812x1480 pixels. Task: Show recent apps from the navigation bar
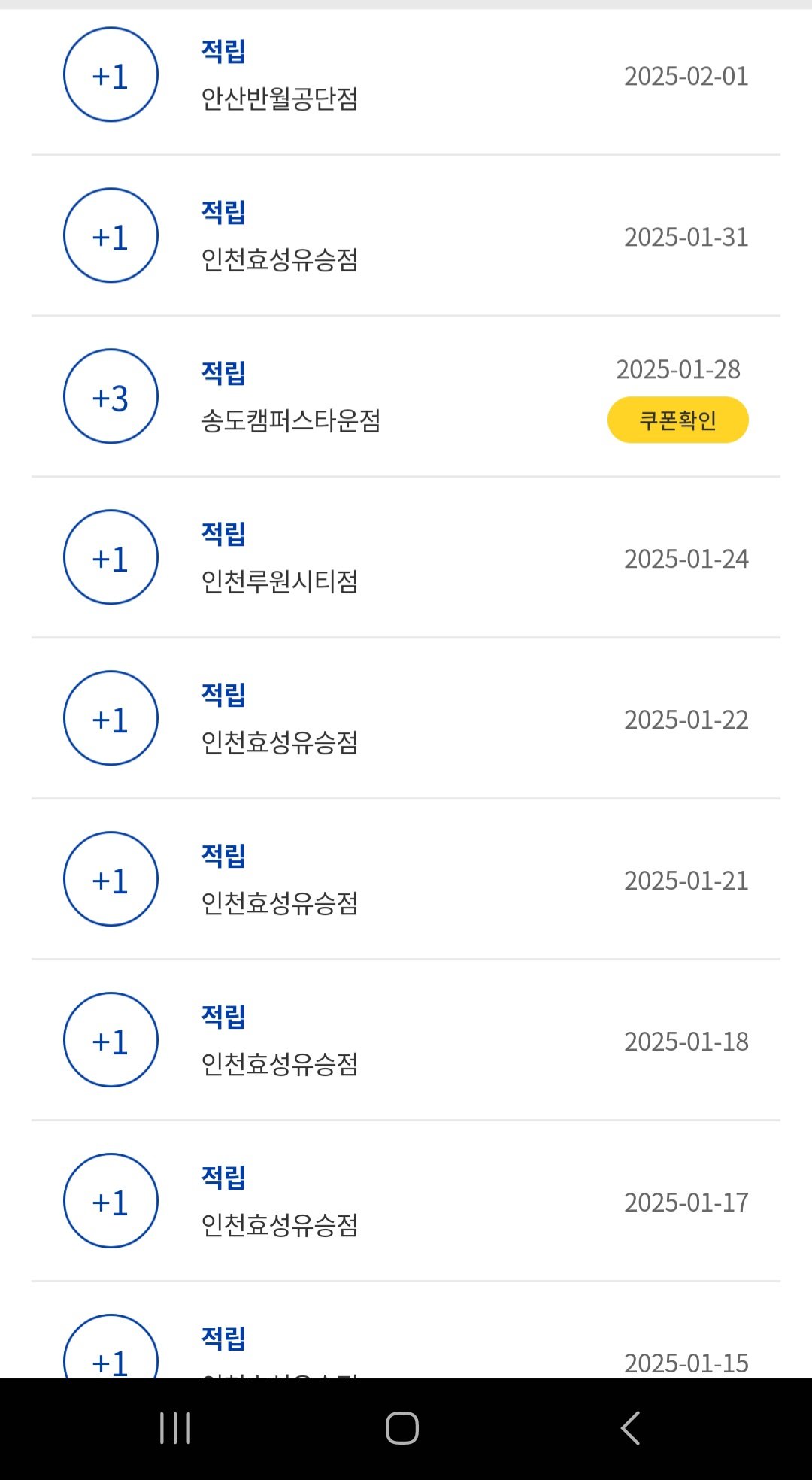(x=175, y=1427)
